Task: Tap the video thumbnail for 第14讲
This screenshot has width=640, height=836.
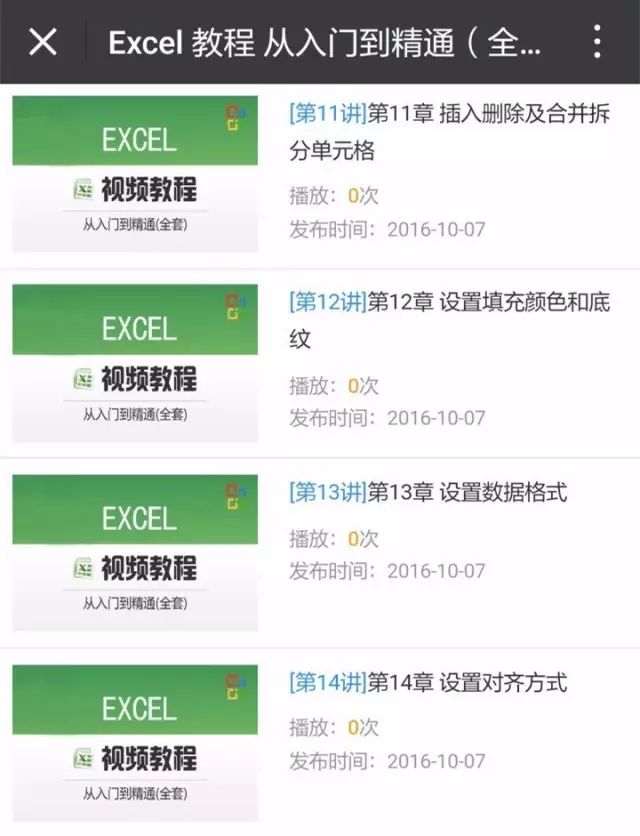Action: pos(135,743)
